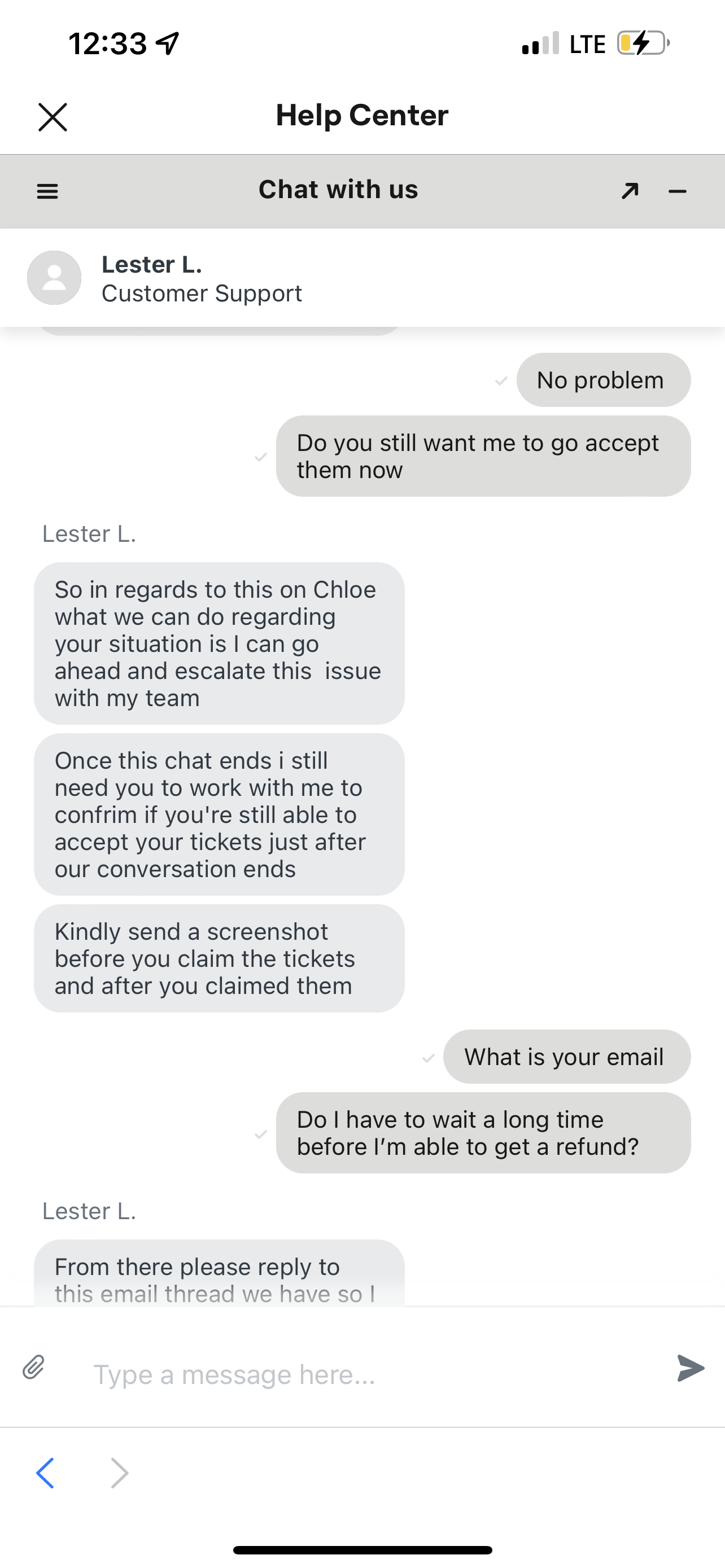725x1568 pixels.
Task: Tap the delivered checkmark beside No problem
Action: [501, 382]
